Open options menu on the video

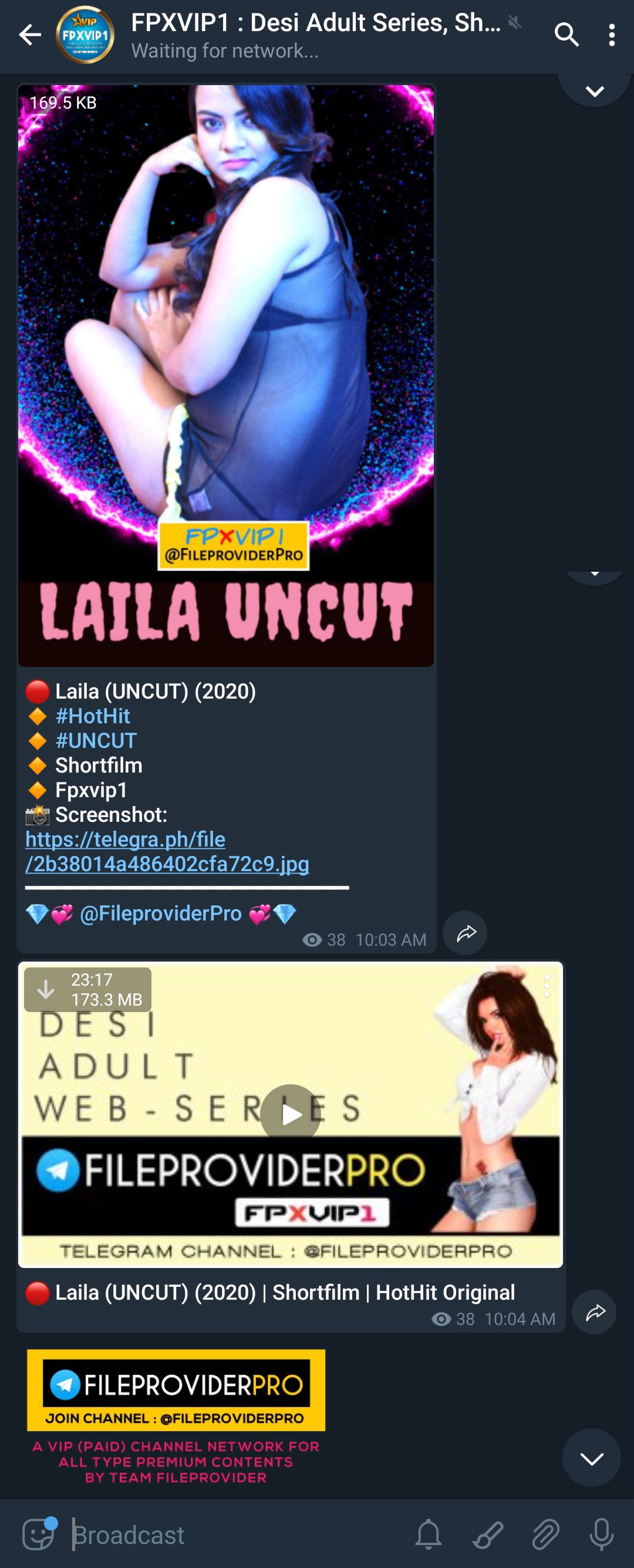[x=547, y=986]
